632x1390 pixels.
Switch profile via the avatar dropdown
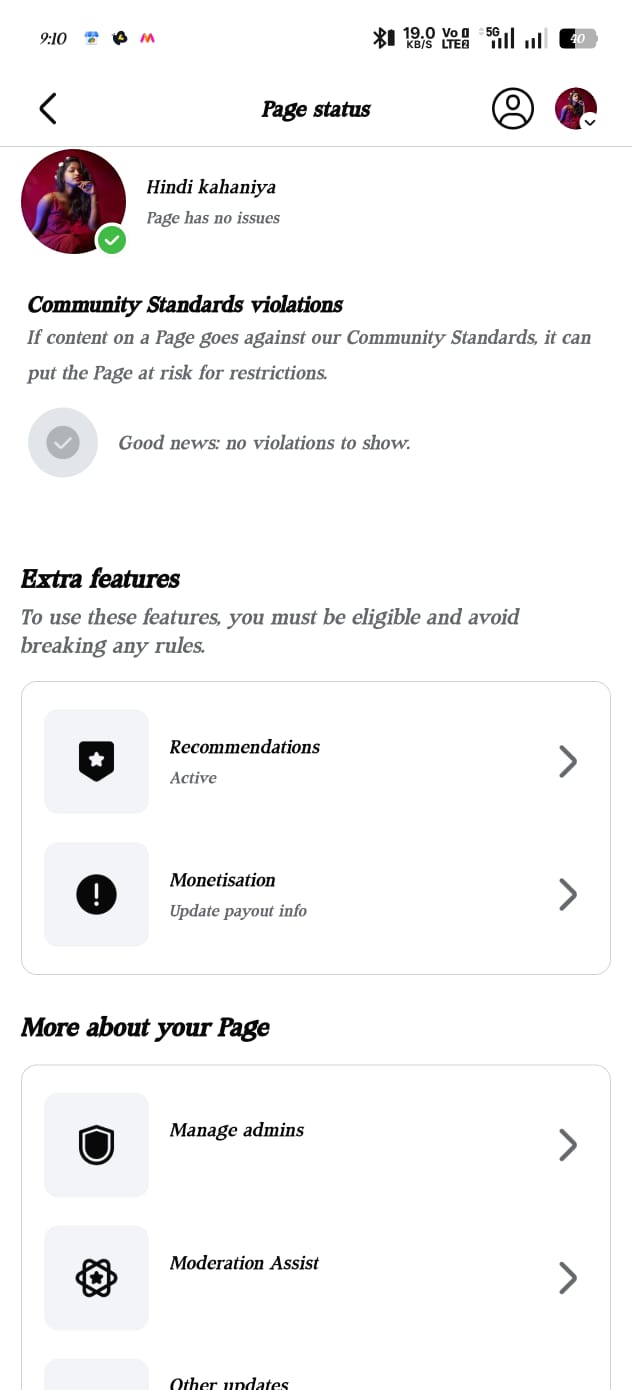[576, 108]
